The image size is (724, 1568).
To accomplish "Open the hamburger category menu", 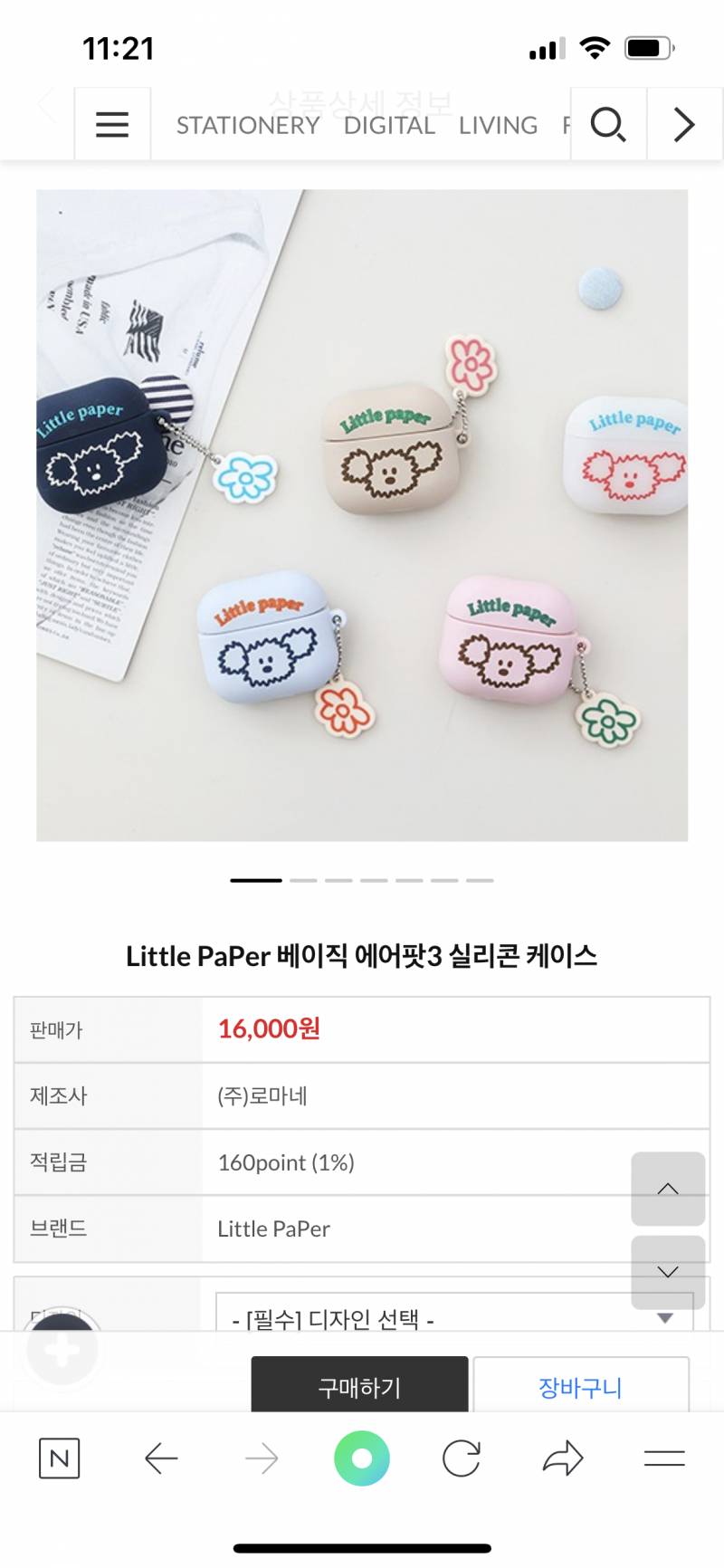I will (112, 125).
